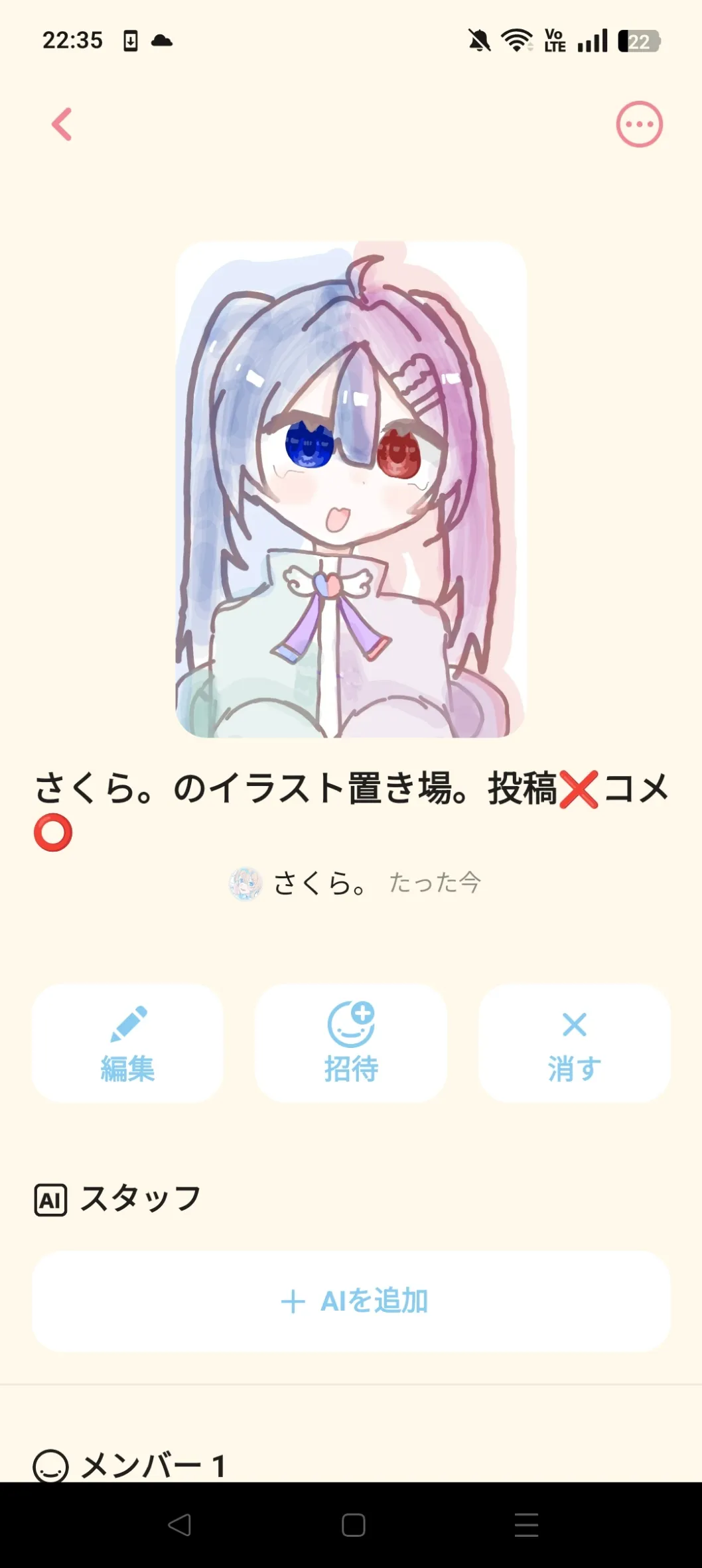
Task: Open the system recent apps
Action: click(526, 1525)
